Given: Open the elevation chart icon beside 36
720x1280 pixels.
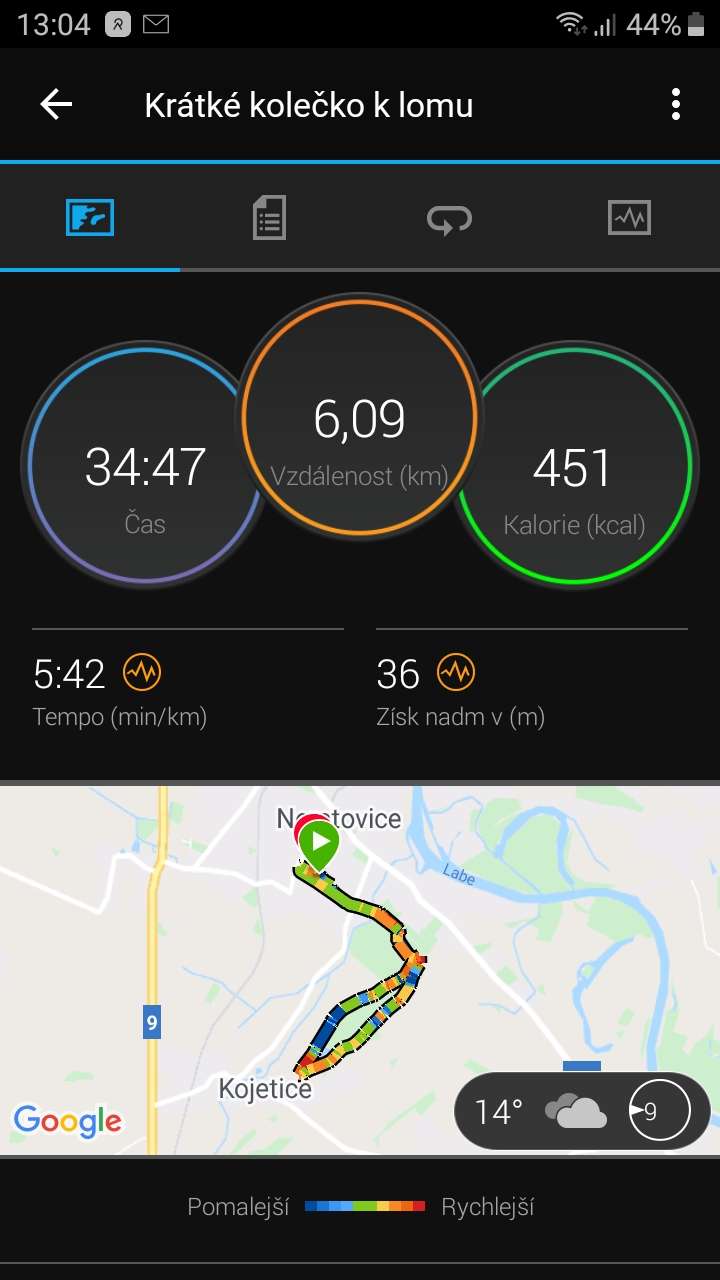Looking at the screenshot, I should point(456,673).
